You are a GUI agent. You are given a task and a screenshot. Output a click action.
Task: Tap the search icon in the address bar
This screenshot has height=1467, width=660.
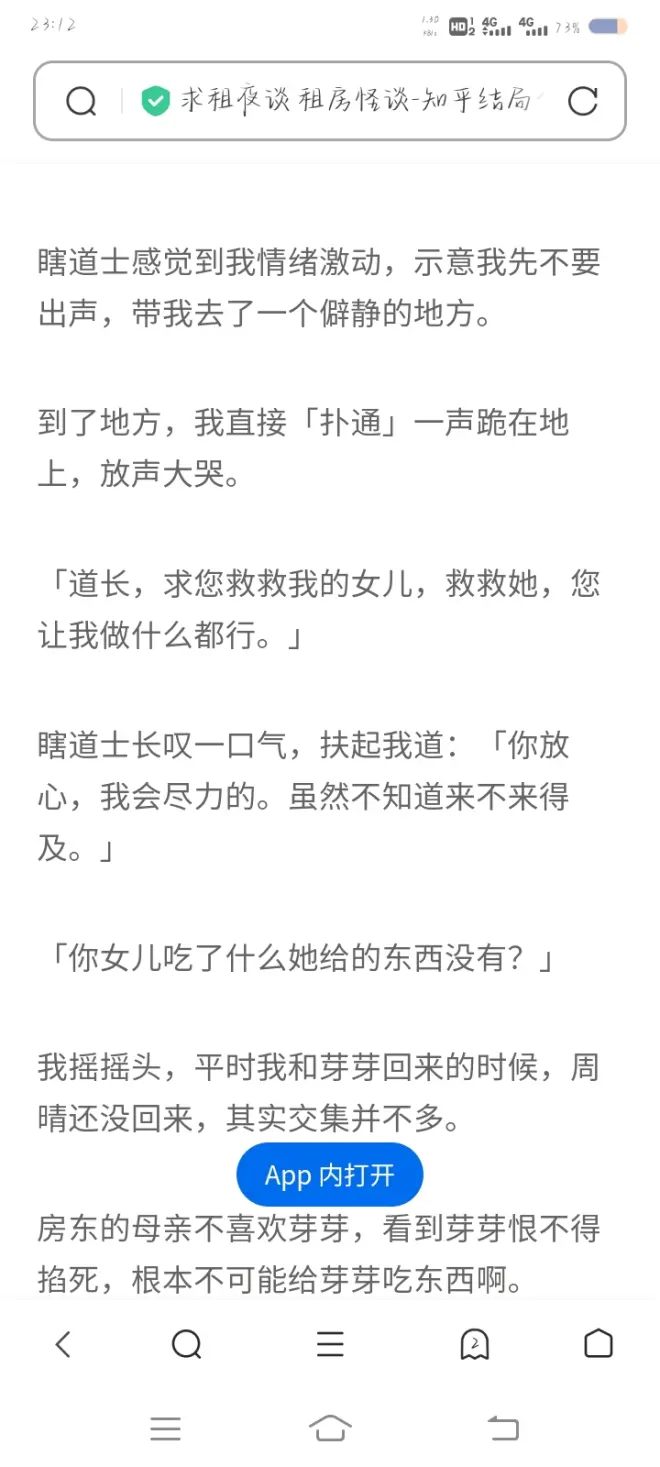click(81, 101)
